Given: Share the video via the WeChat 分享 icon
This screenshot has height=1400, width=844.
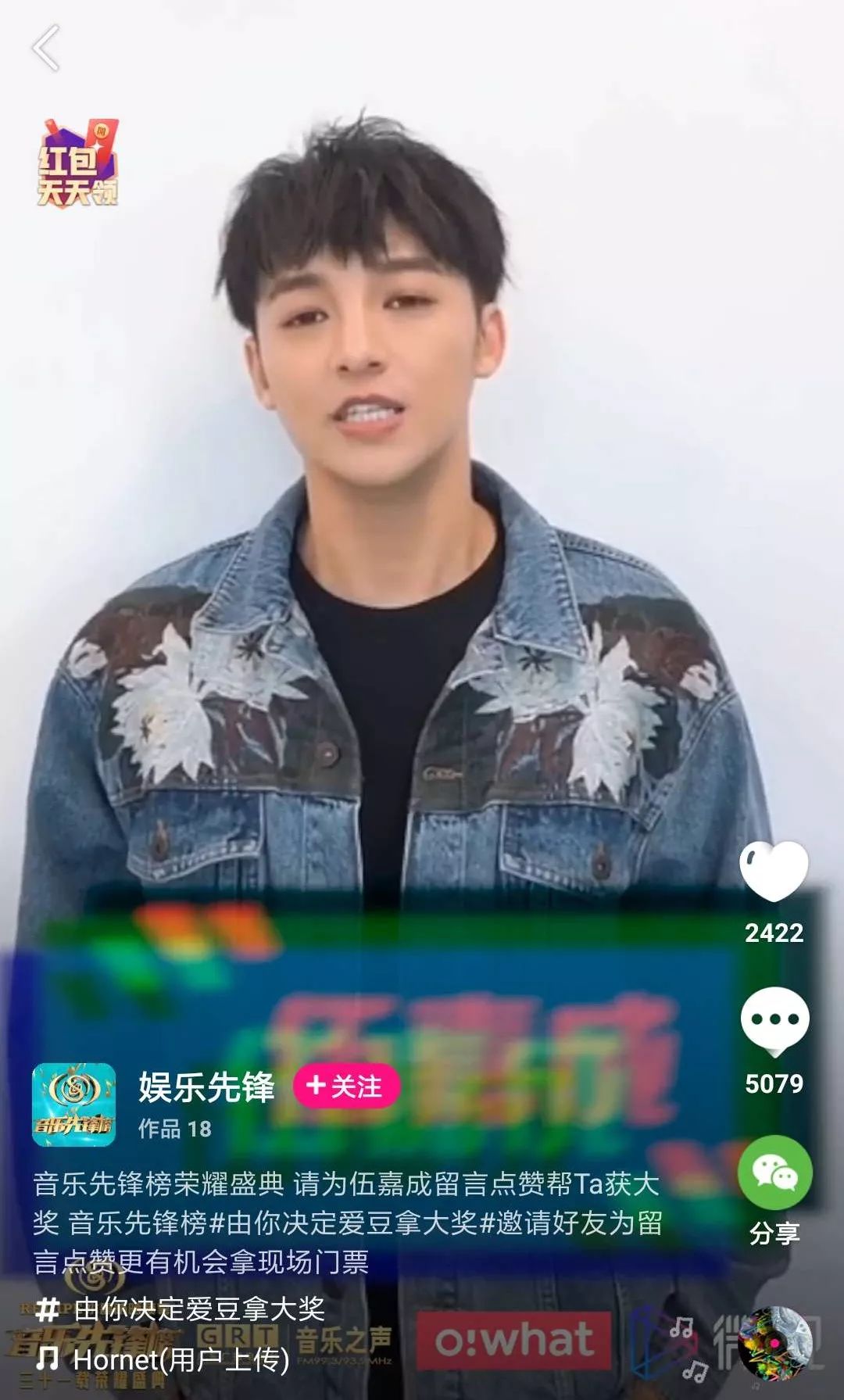Looking at the screenshot, I should (x=774, y=1173).
